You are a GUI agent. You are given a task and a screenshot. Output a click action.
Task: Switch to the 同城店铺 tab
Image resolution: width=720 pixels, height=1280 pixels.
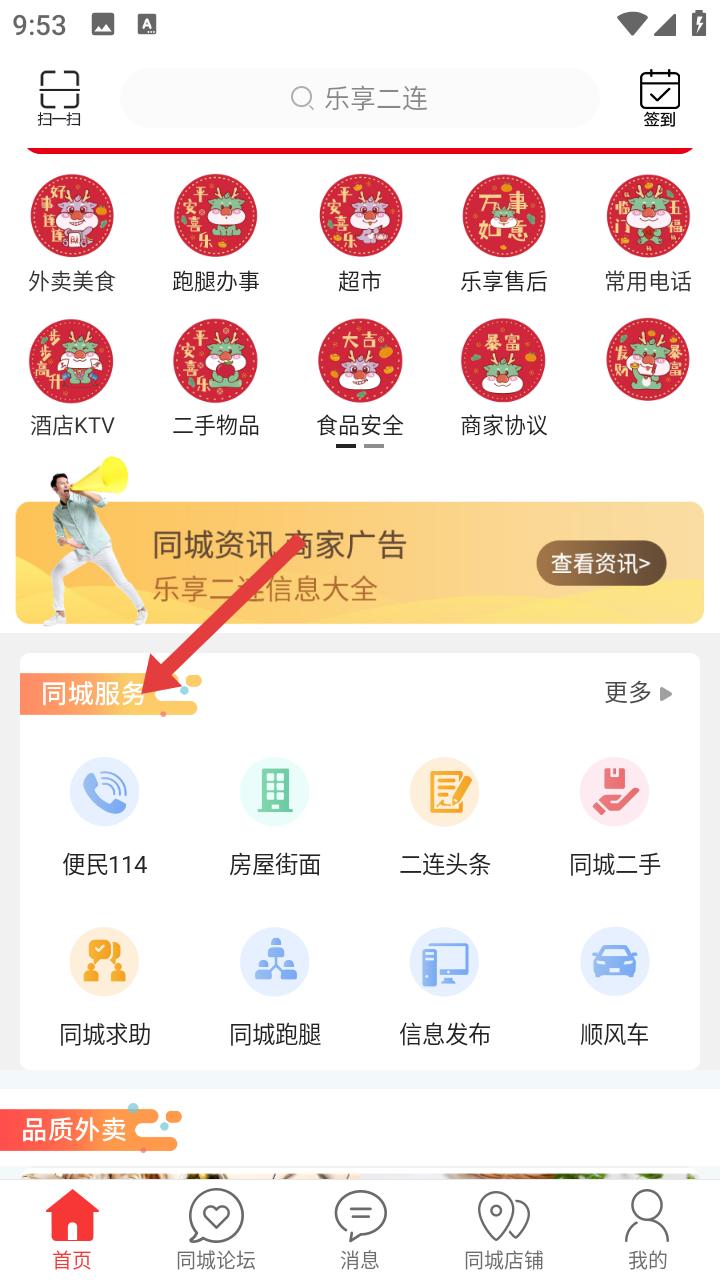point(504,1230)
